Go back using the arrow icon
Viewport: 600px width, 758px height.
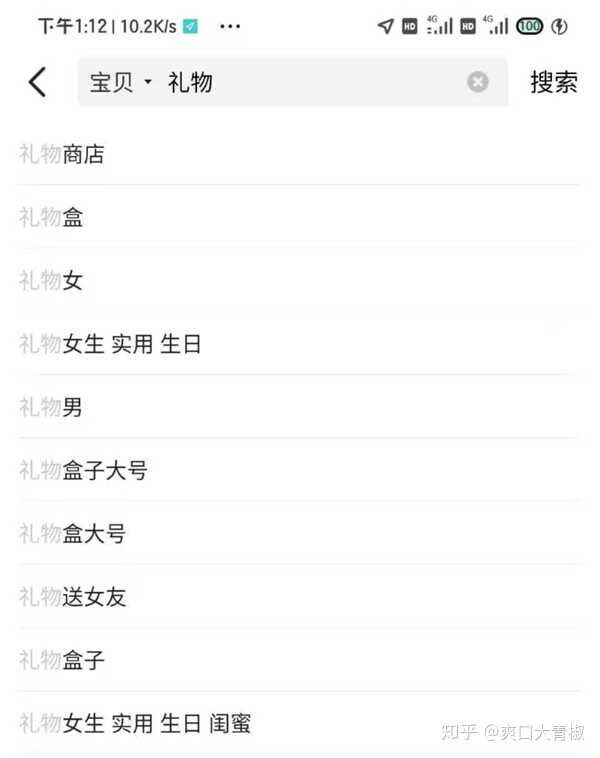point(38,82)
